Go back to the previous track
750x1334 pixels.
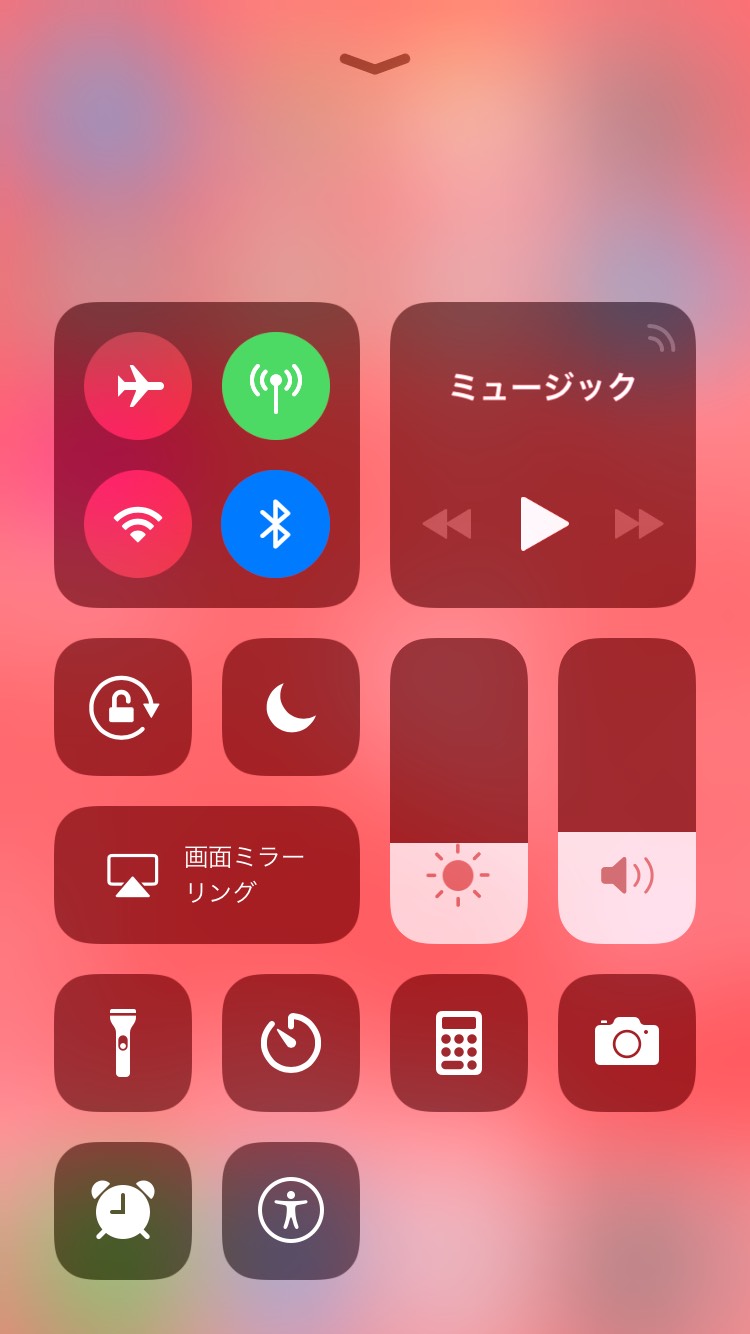point(447,524)
